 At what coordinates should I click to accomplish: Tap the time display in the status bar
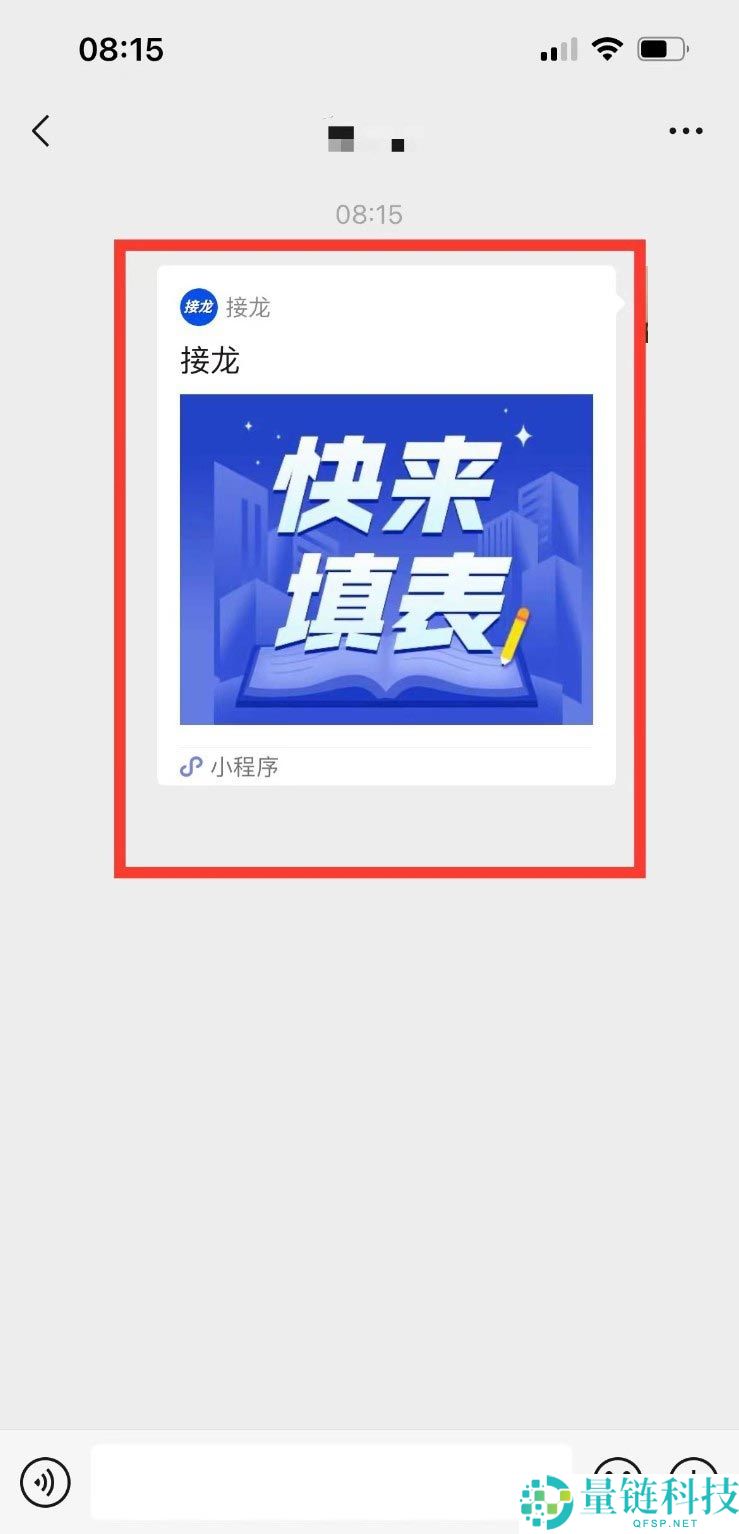[x=121, y=49]
